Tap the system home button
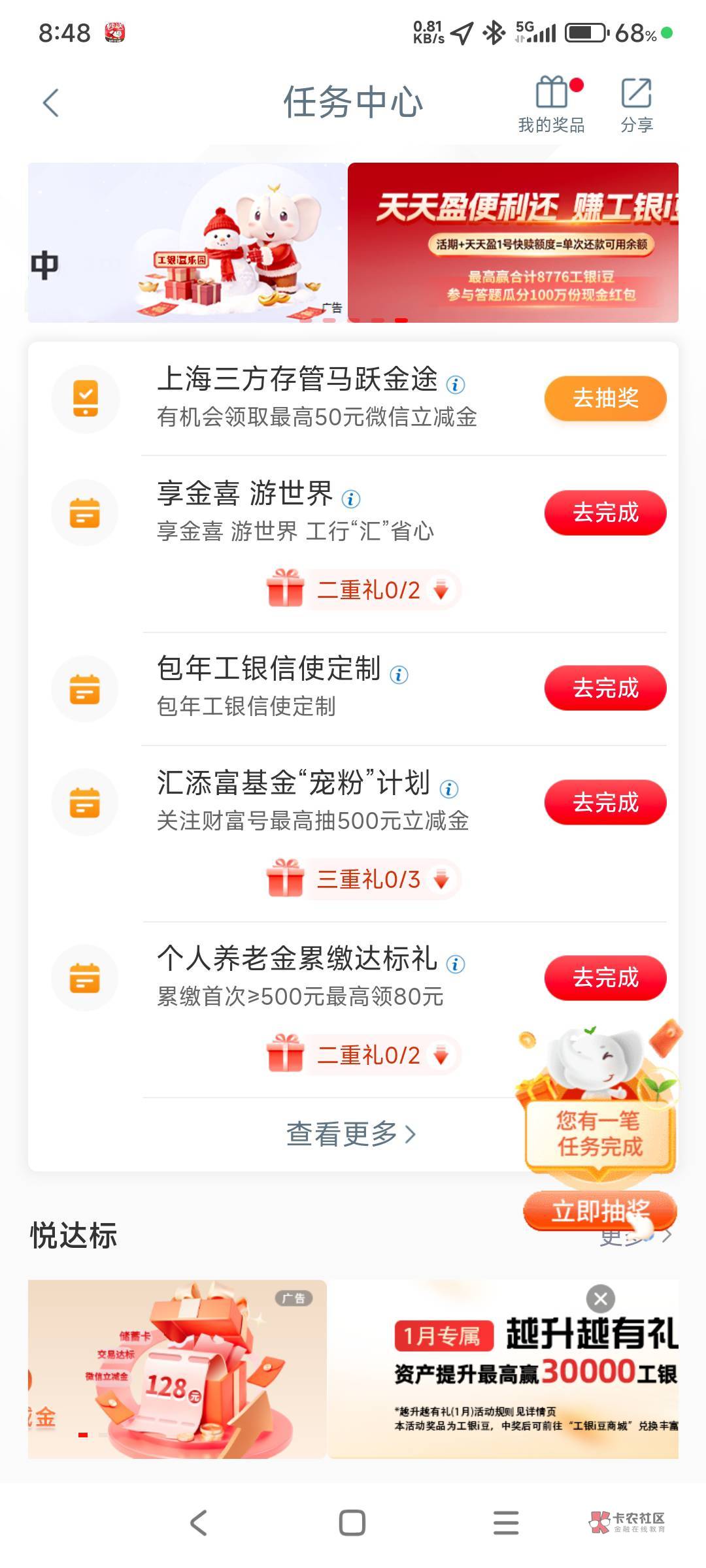The image size is (706, 1568). click(352, 1522)
